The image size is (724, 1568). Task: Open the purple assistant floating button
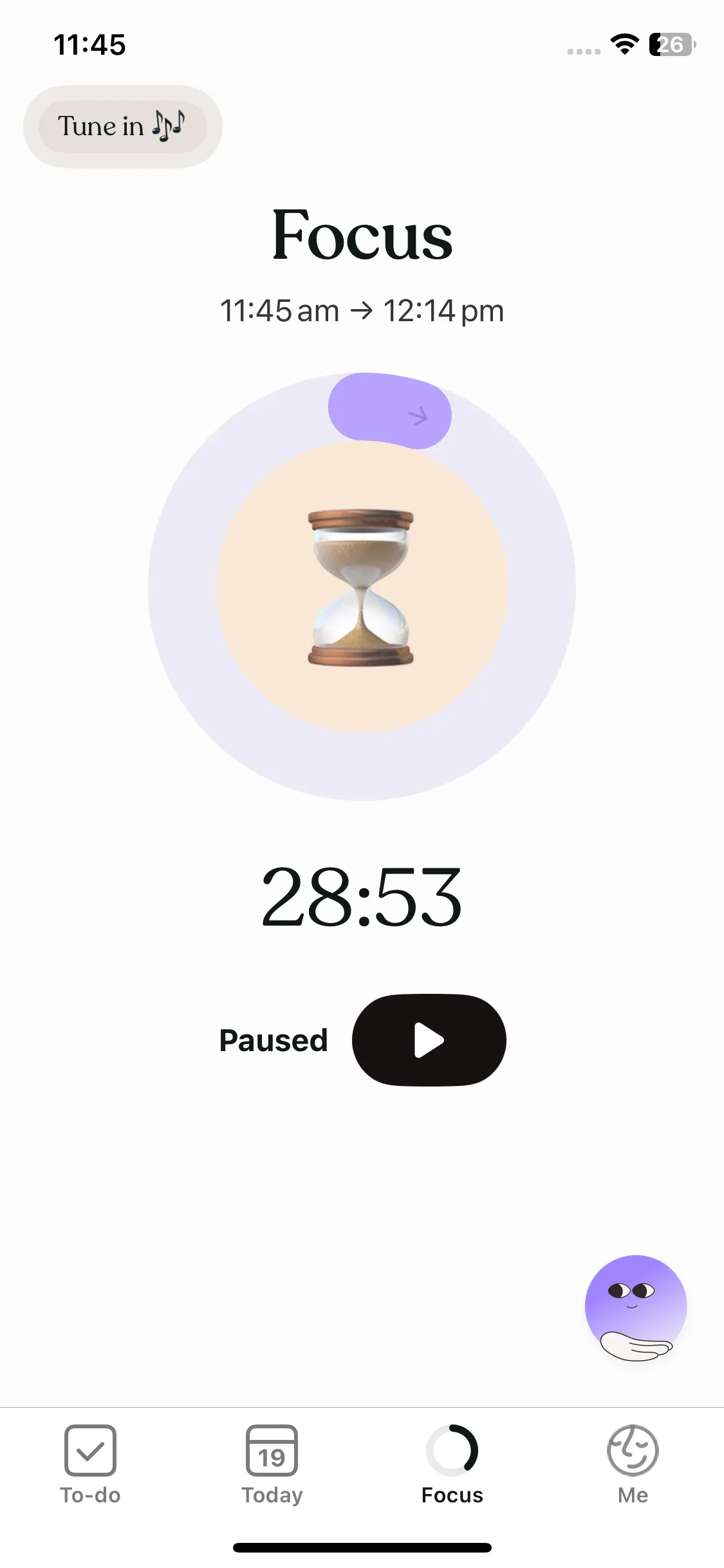[x=635, y=1308]
